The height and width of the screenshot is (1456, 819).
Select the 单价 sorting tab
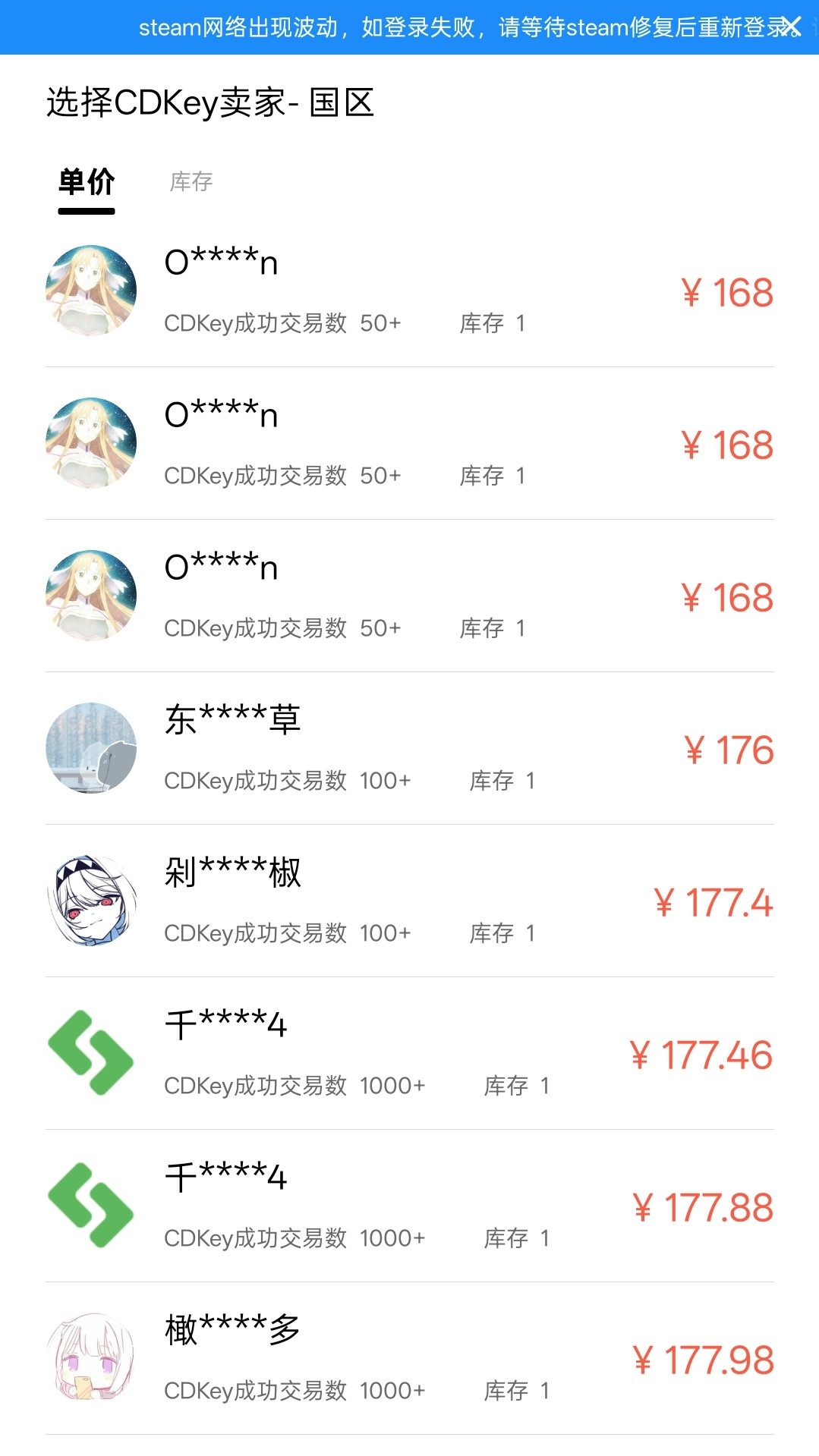tap(87, 182)
